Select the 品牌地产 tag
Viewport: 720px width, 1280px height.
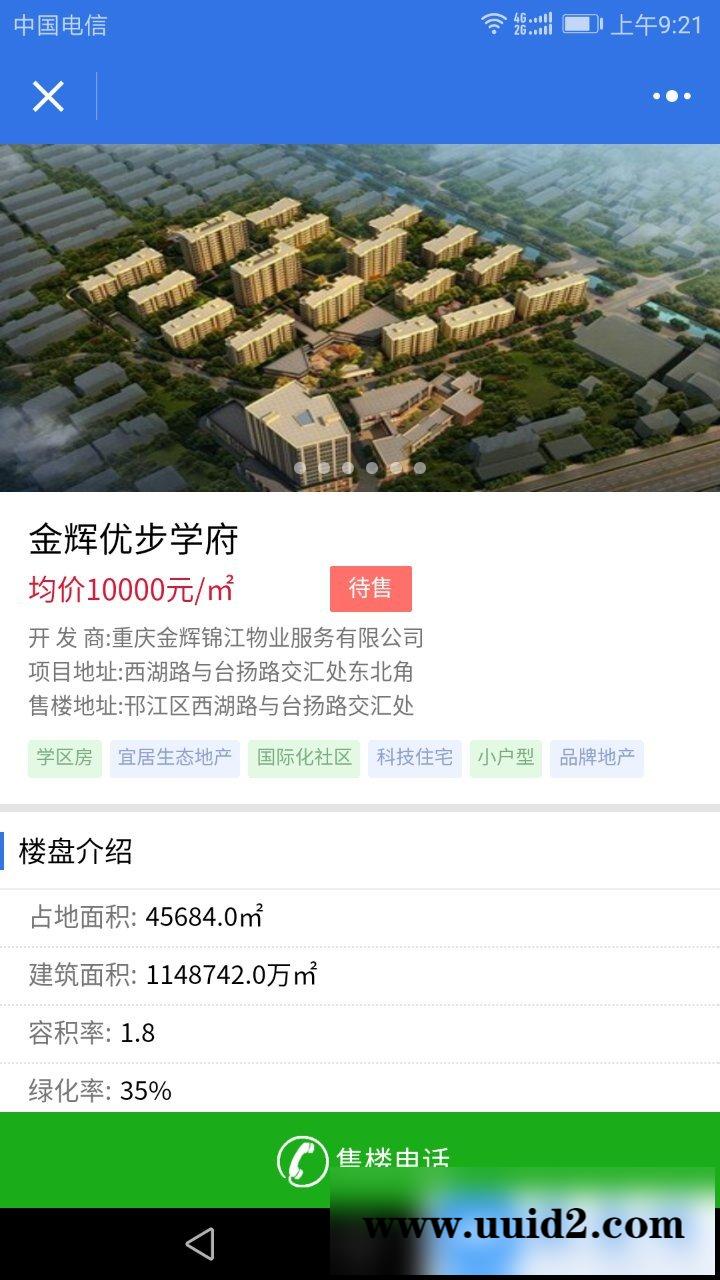point(596,759)
